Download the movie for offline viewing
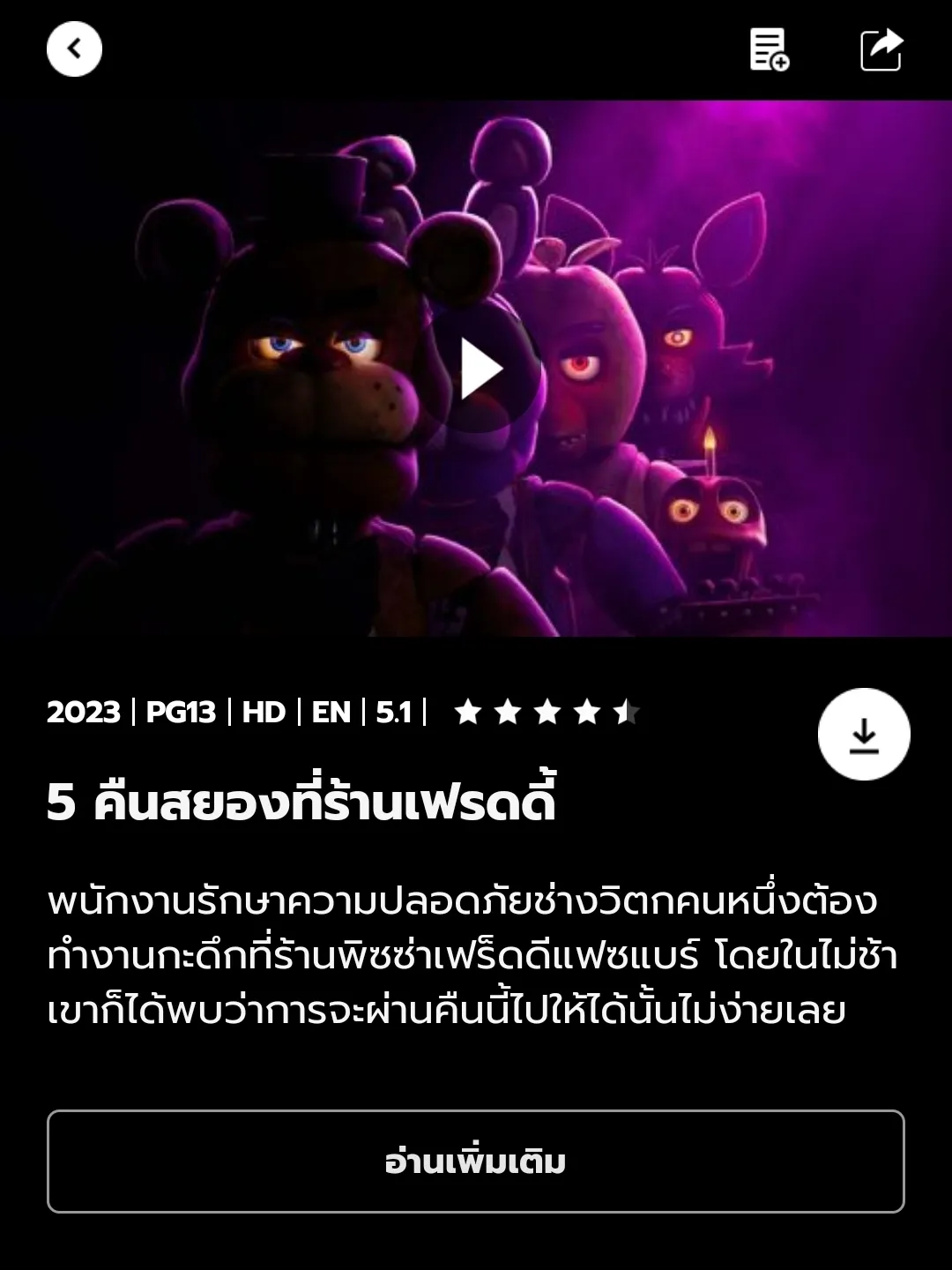952x1270 pixels. coord(864,735)
